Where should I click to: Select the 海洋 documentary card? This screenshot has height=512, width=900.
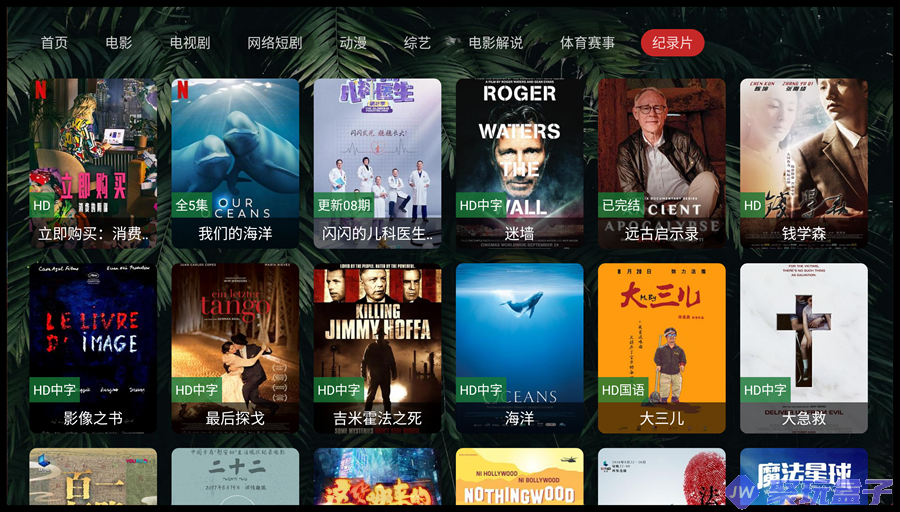click(519, 345)
